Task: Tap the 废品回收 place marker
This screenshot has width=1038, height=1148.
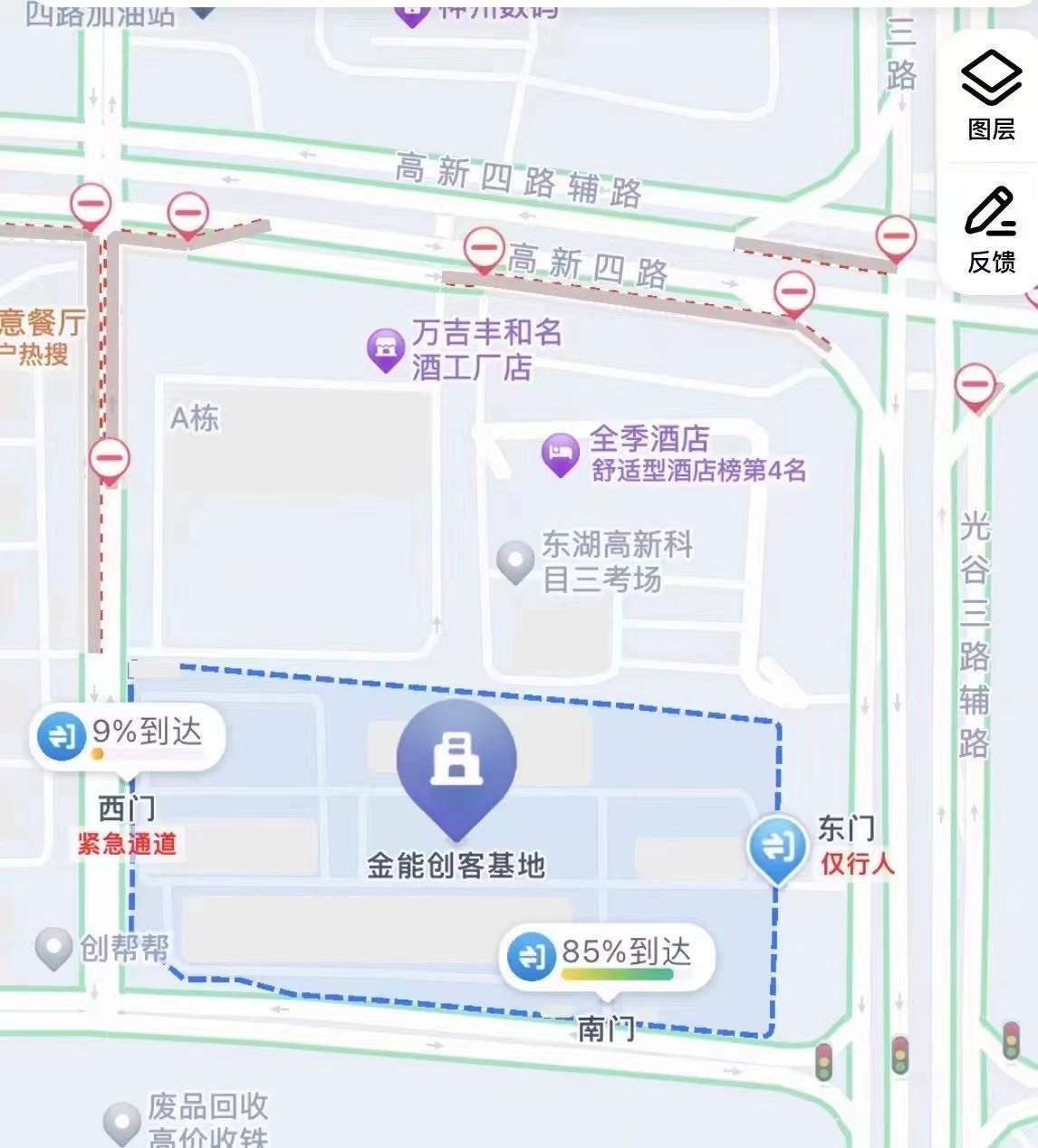Action: [x=121, y=1121]
